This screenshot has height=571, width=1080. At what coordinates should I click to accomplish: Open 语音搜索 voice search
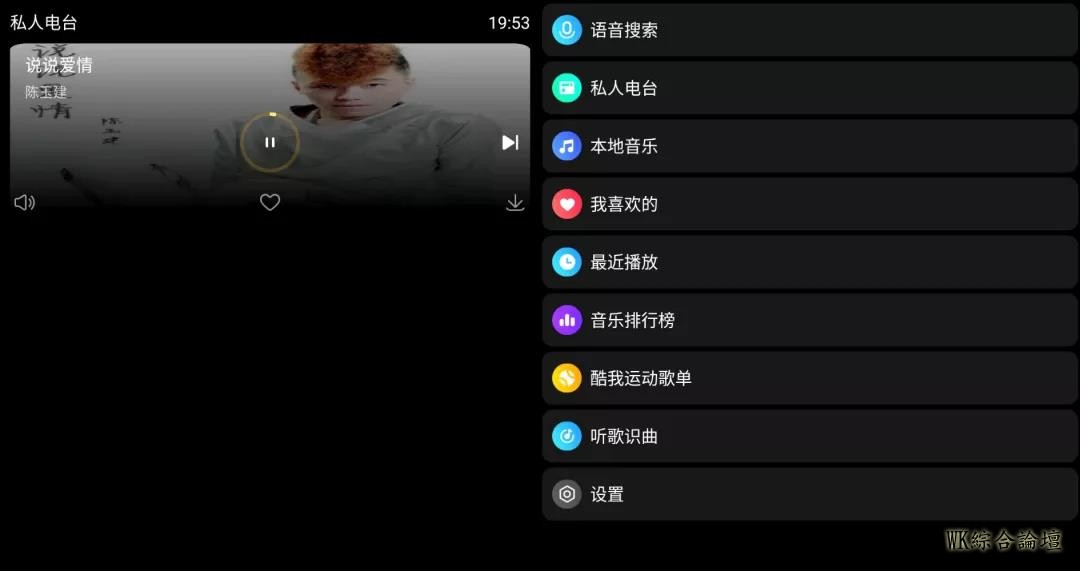click(810, 30)
